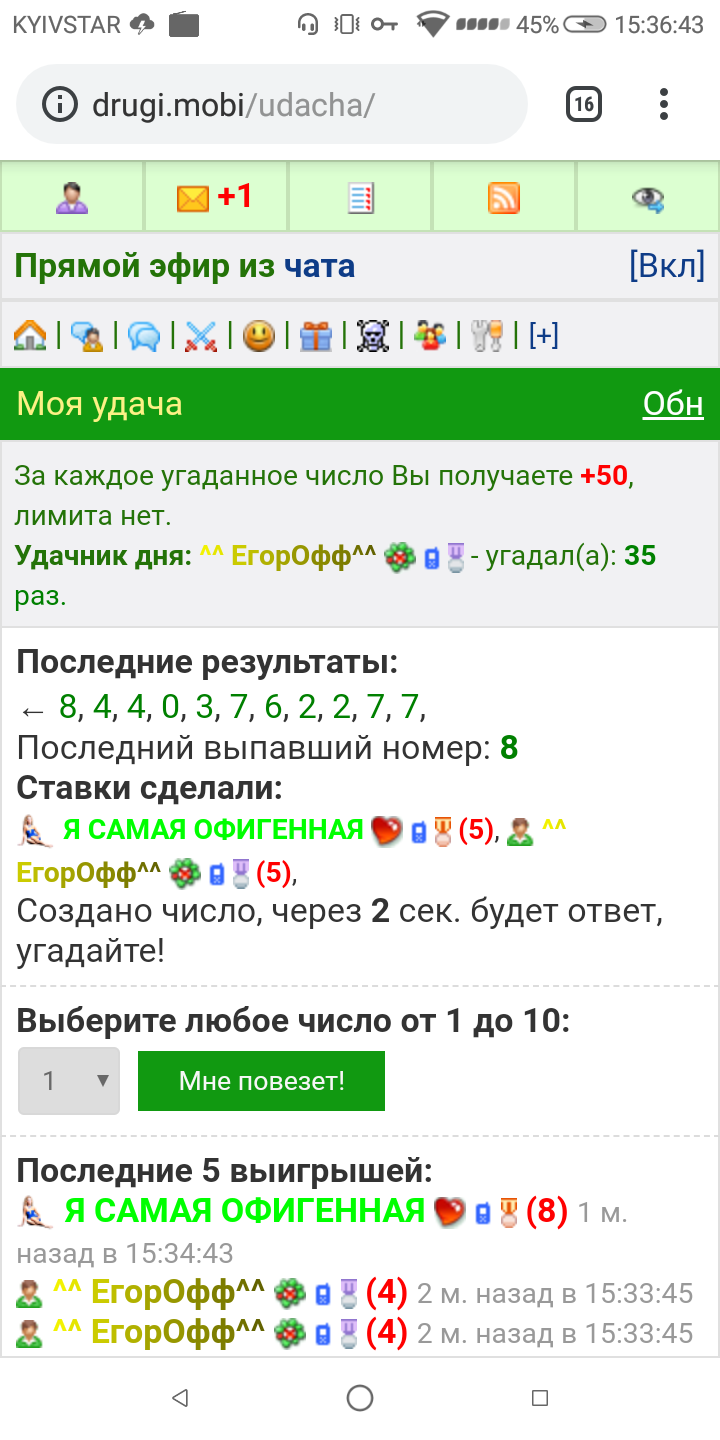Open the gift box icon
The height and width of the screenshot is (1440, 720).
coord(316,335)
